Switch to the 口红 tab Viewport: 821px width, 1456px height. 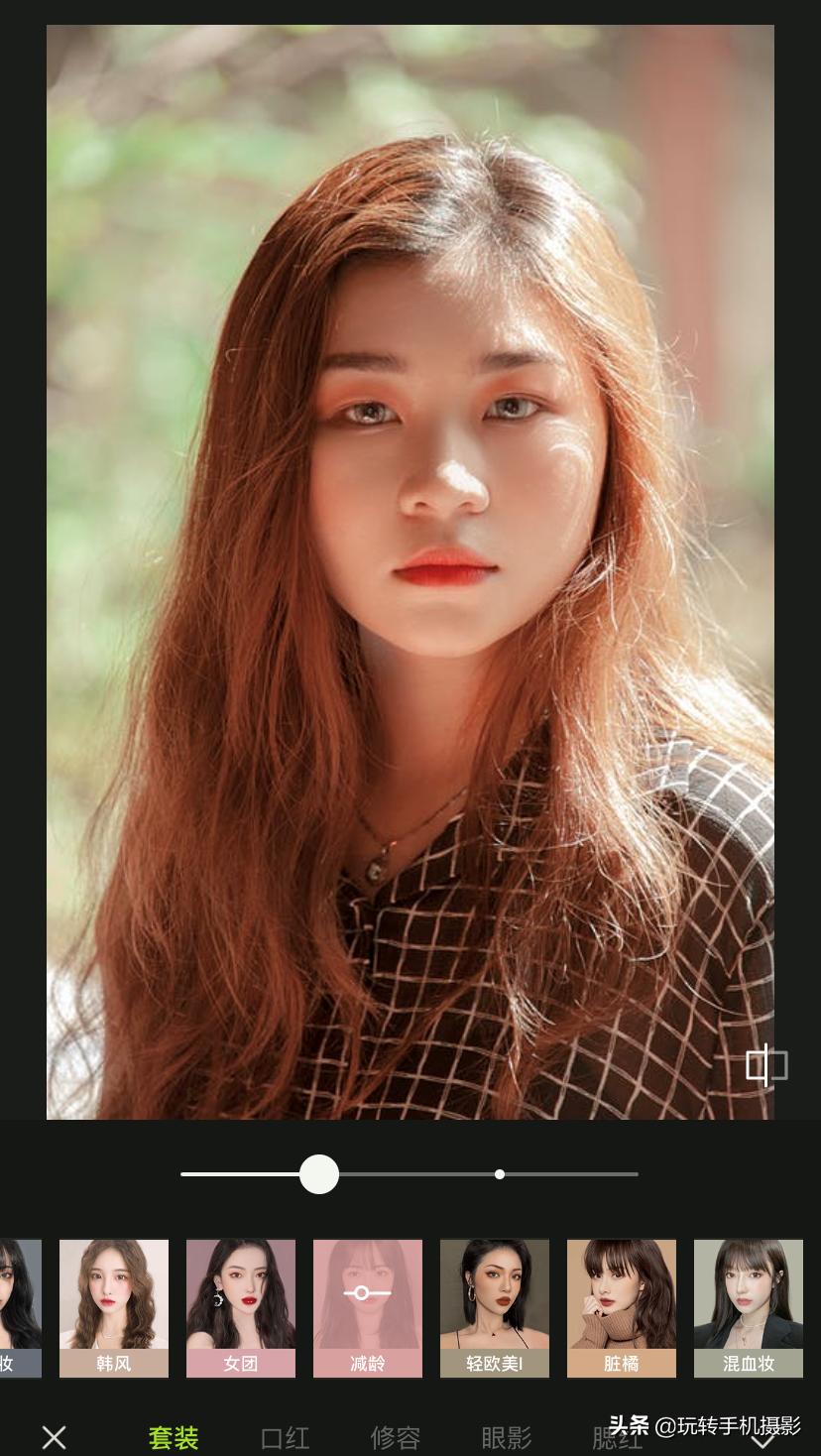click(285, 1437)
